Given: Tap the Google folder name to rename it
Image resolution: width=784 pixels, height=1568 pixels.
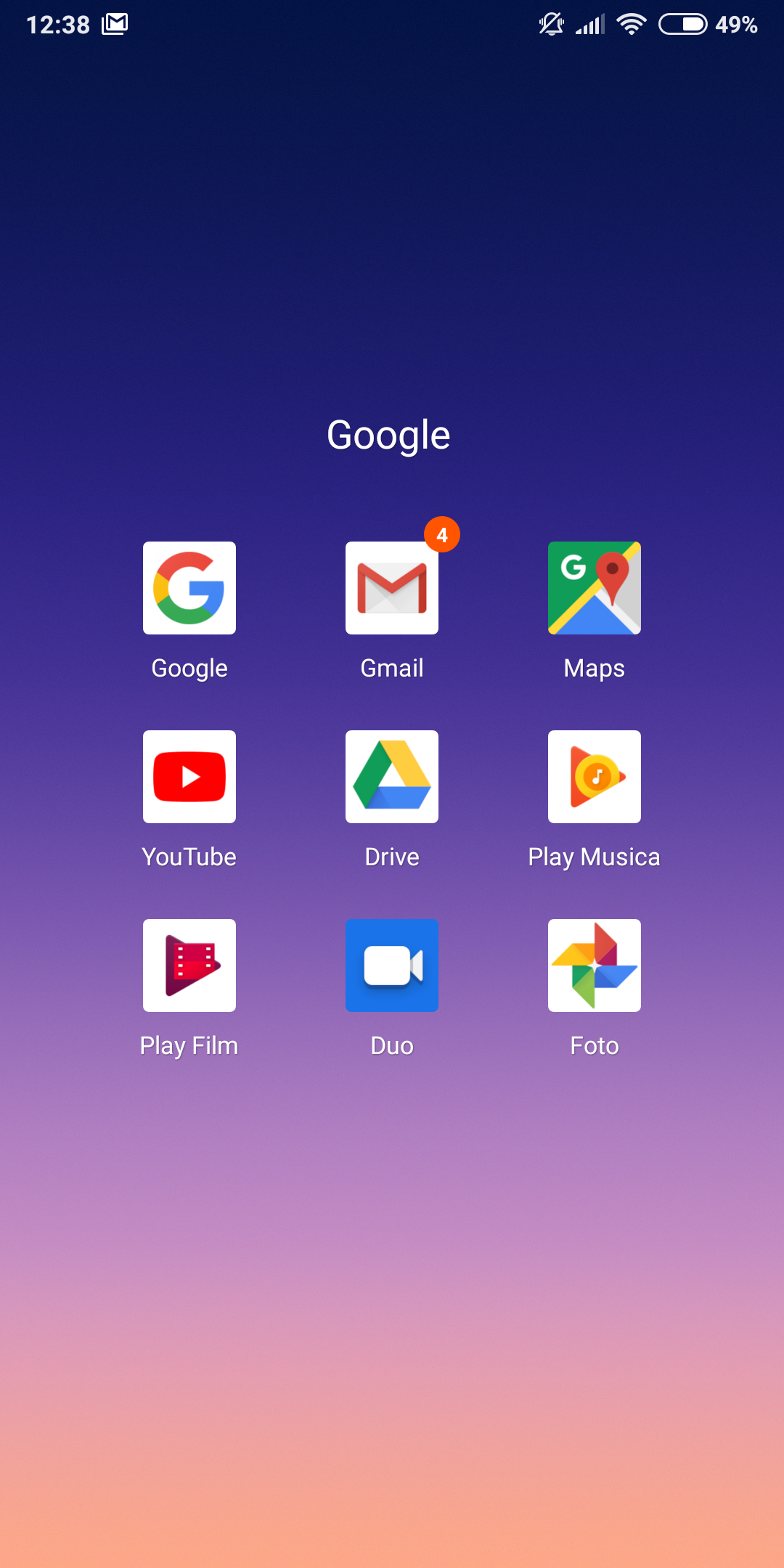Looking at the screenshot, I should point(388,436).
